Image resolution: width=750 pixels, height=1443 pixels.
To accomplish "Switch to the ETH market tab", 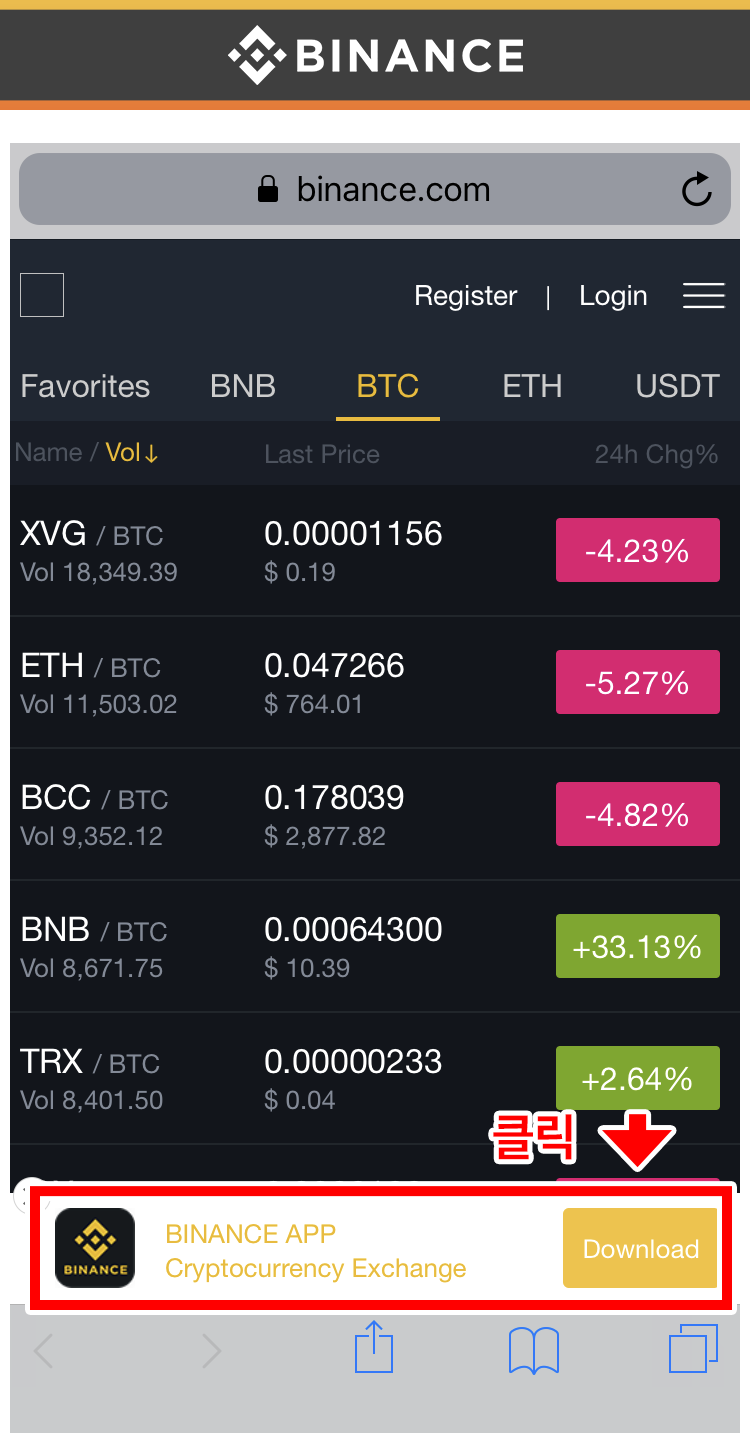I will pos(532,387).
